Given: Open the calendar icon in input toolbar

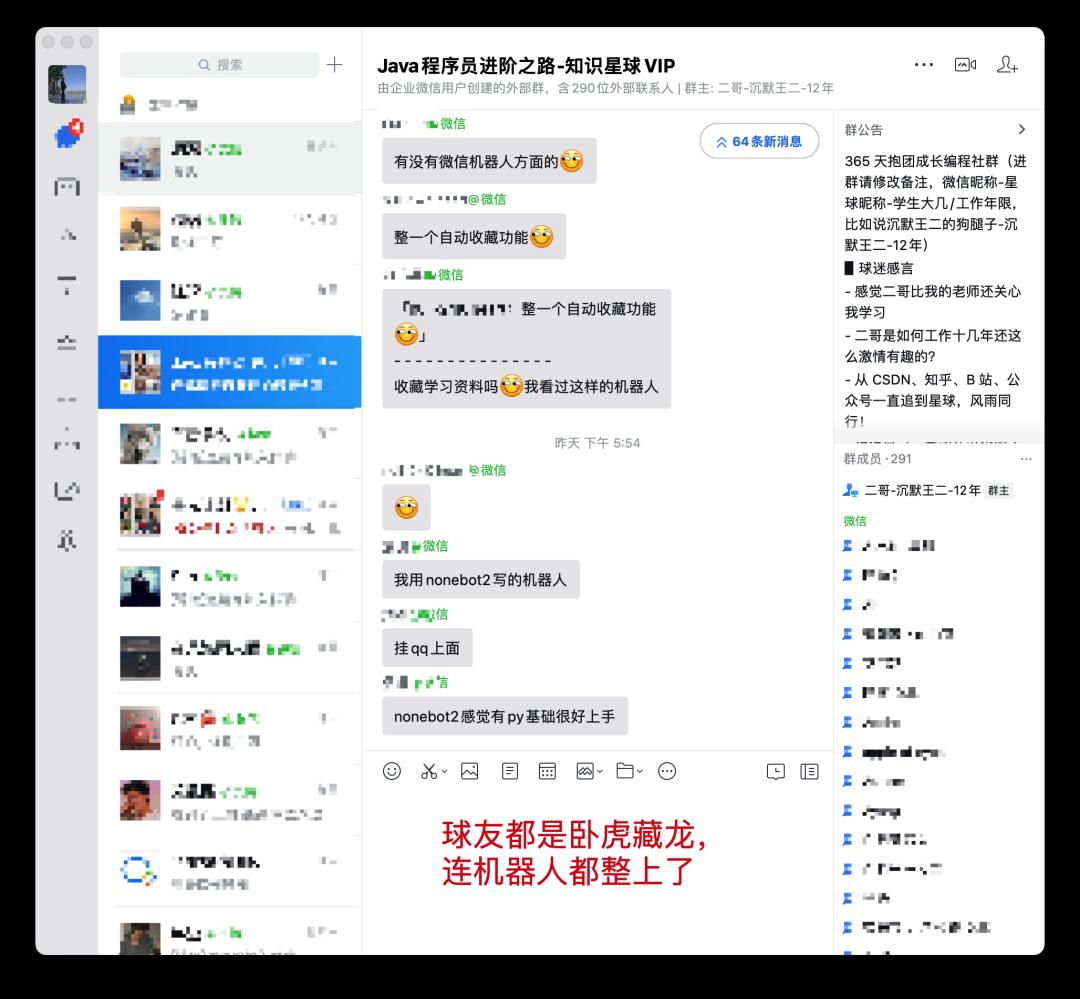Looking at the screenshot, I should click(547, 771).
